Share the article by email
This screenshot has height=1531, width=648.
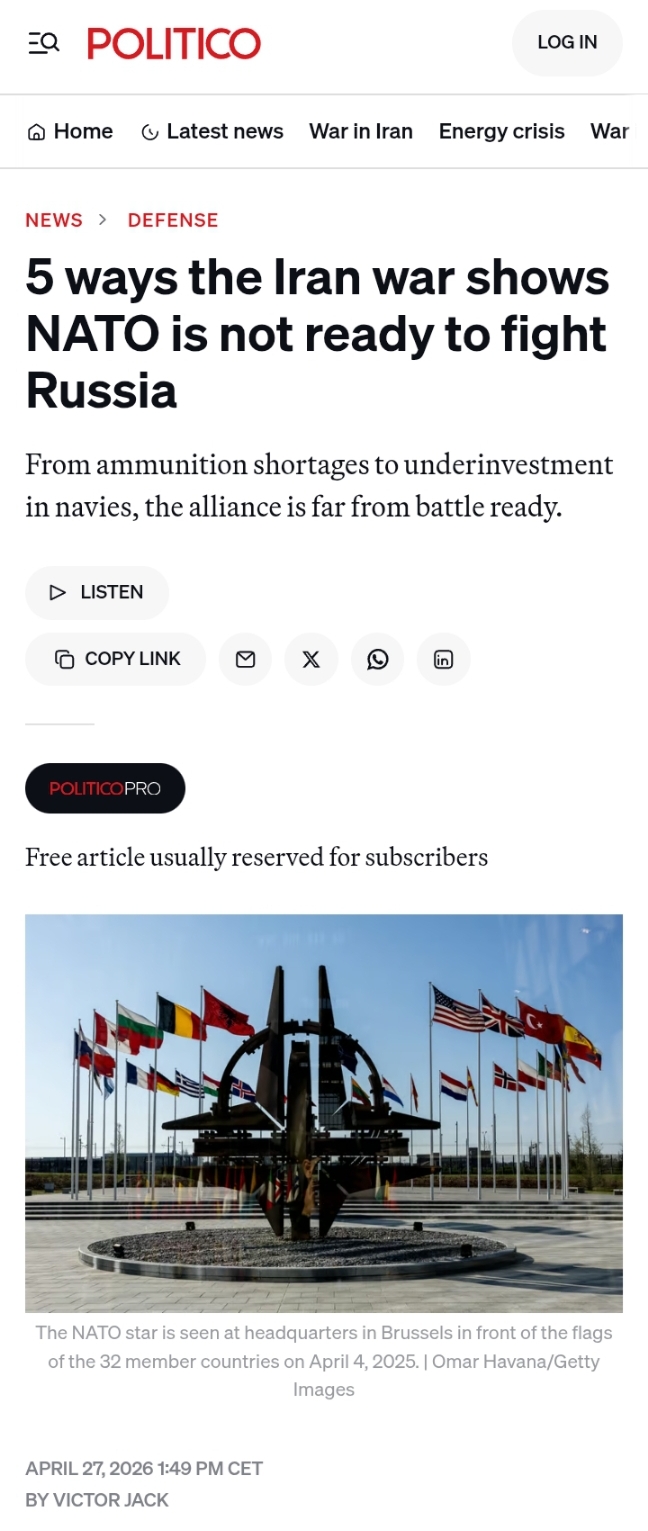click(x=245, y=659)
